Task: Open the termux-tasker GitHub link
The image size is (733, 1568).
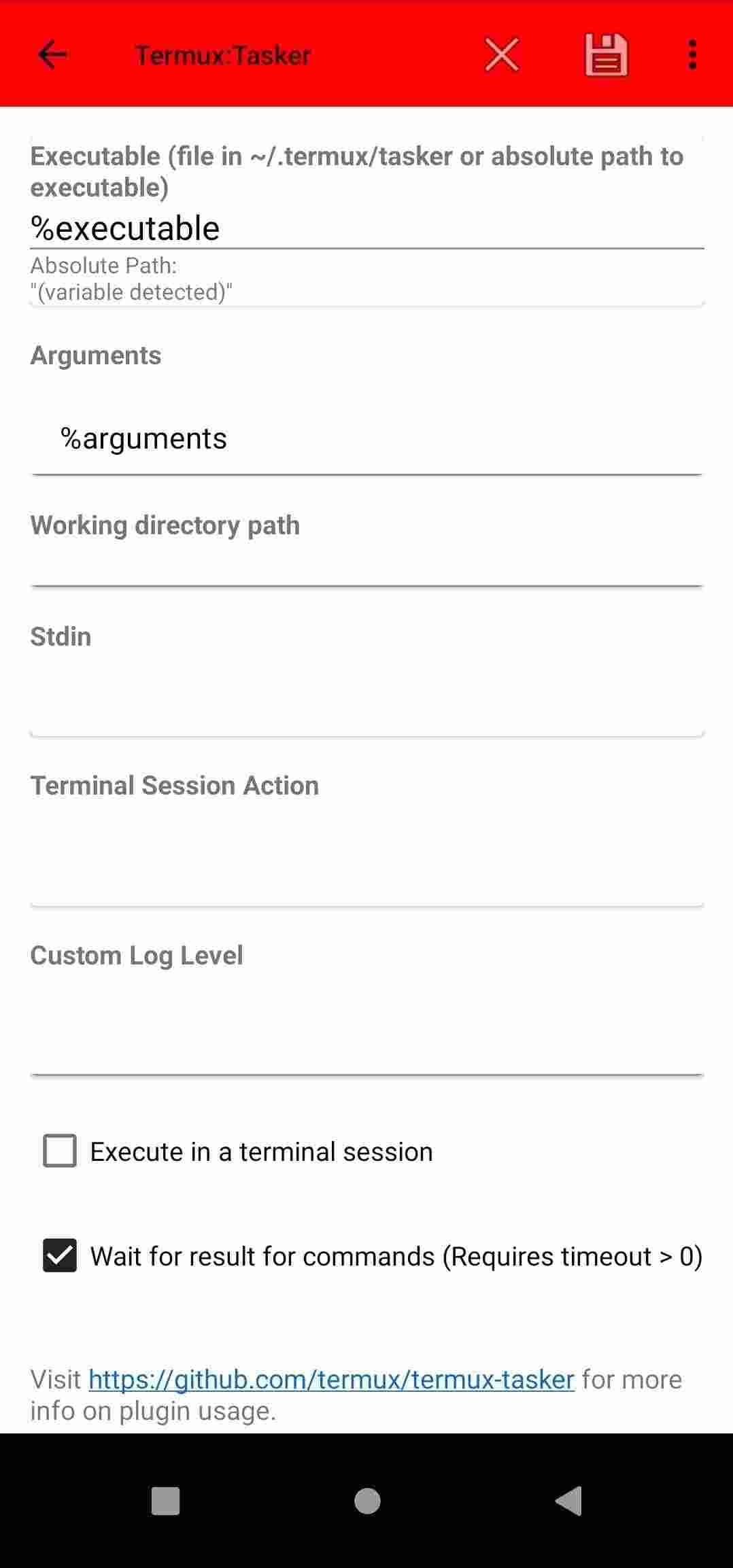Action: [x=331, y=1379]
